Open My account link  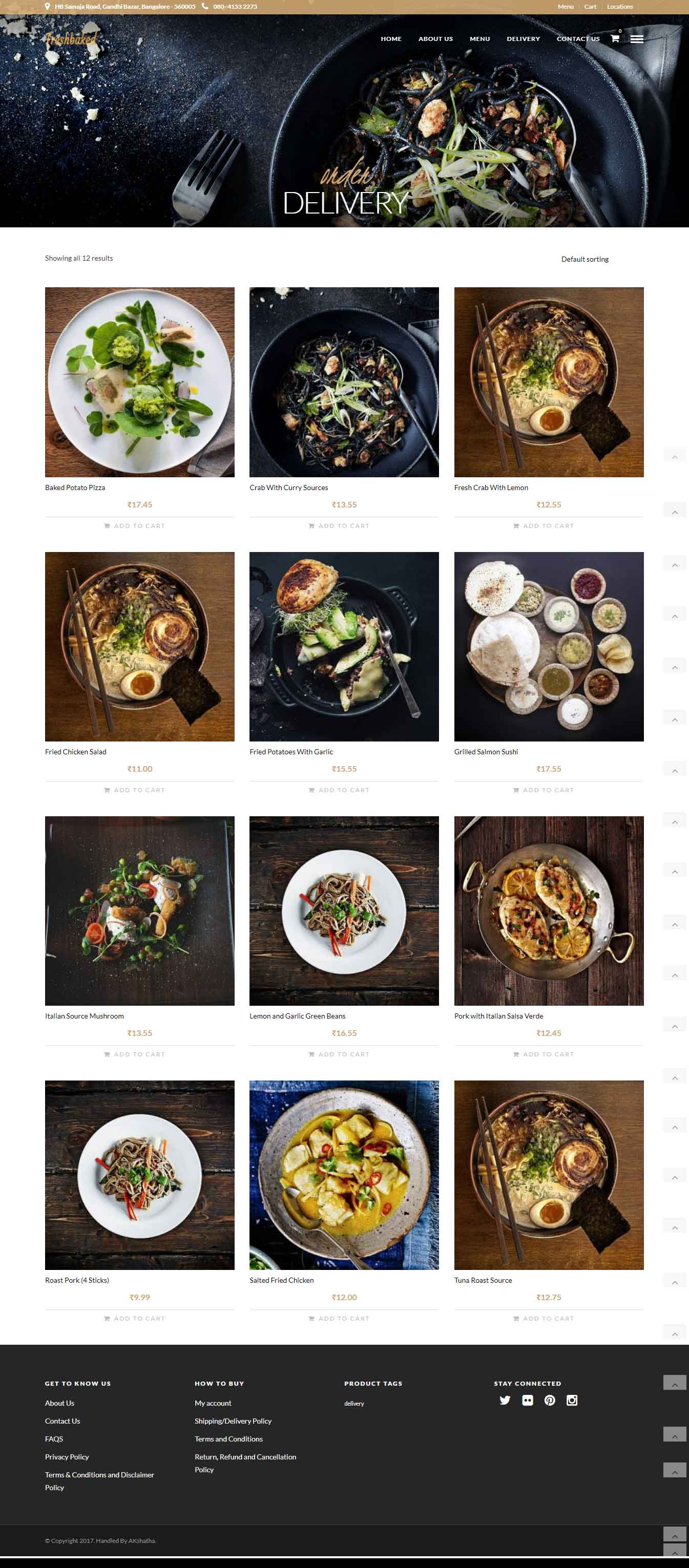coord(213,1403)
